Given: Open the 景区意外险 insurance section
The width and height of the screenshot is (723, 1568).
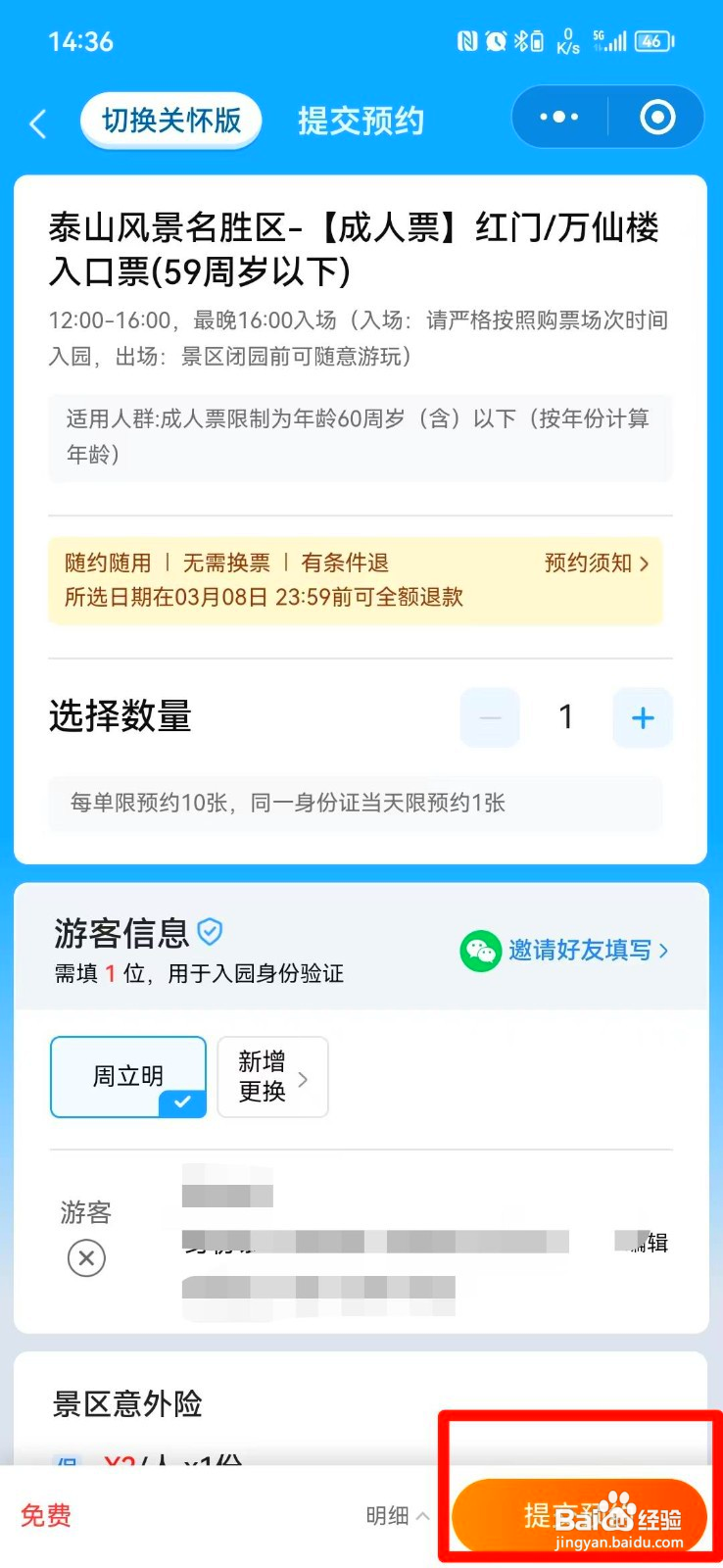Looking at the screenshot, I should 127,1403.
